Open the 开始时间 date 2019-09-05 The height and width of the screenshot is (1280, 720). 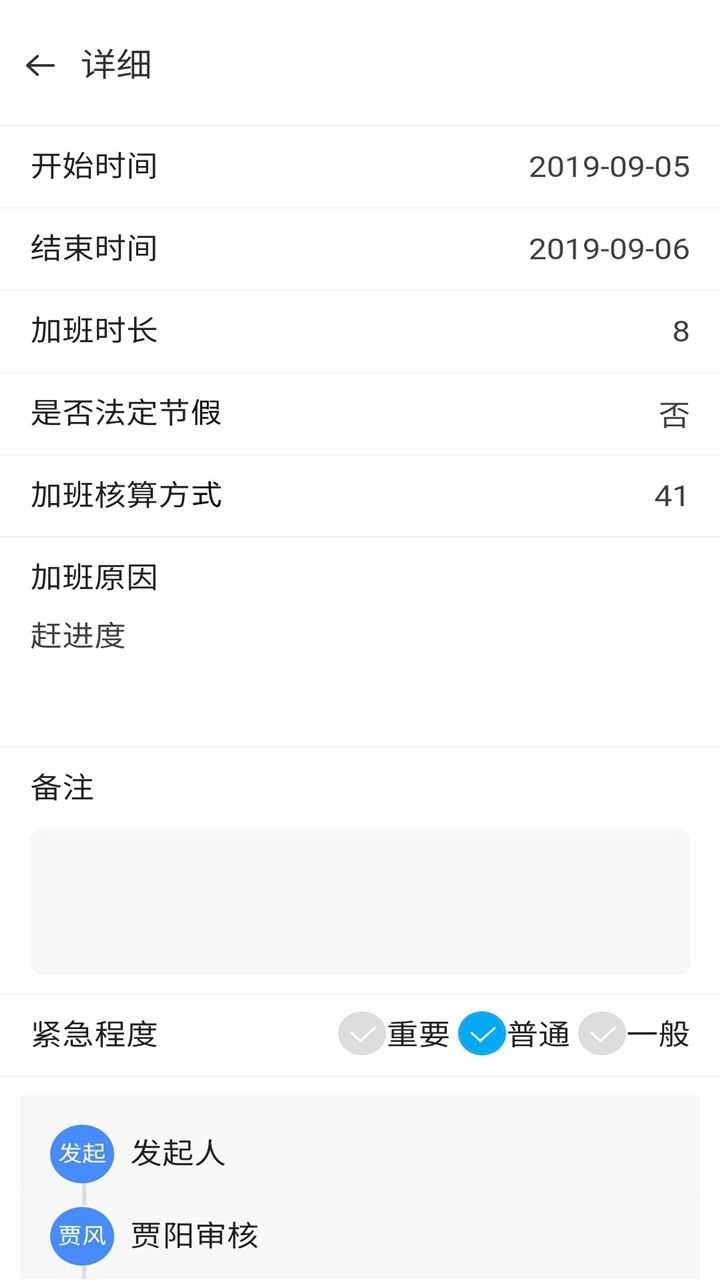pos(610,166)
